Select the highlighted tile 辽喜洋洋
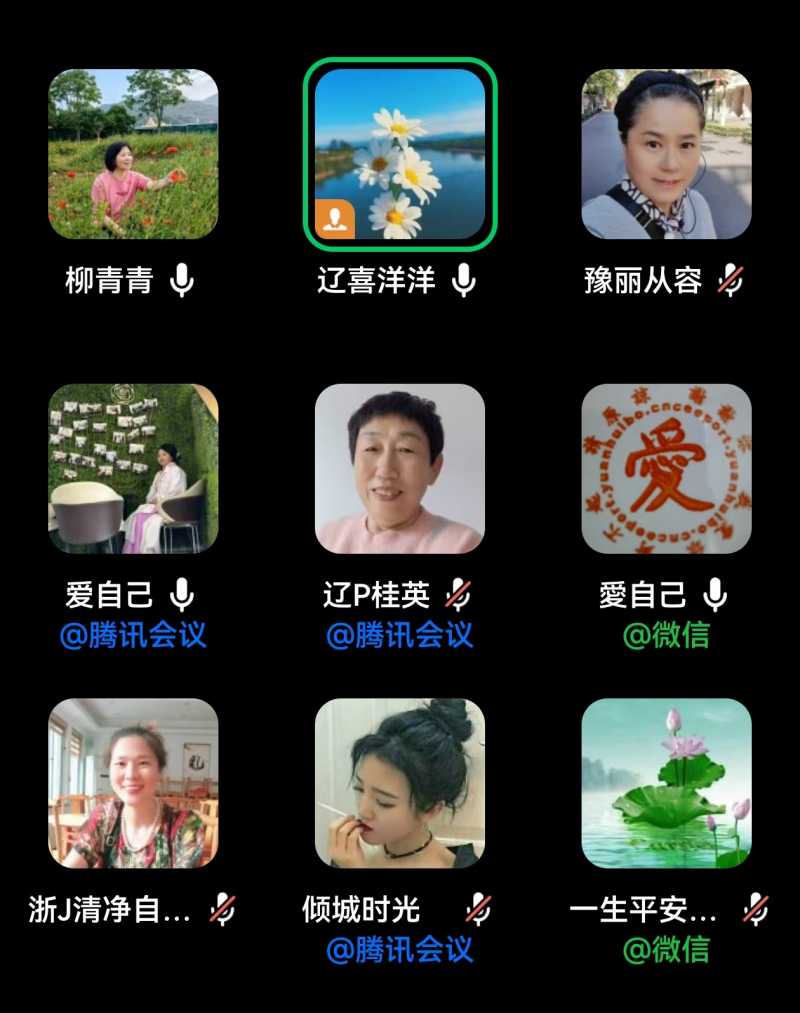800x1013 pixels. point(400,154)
